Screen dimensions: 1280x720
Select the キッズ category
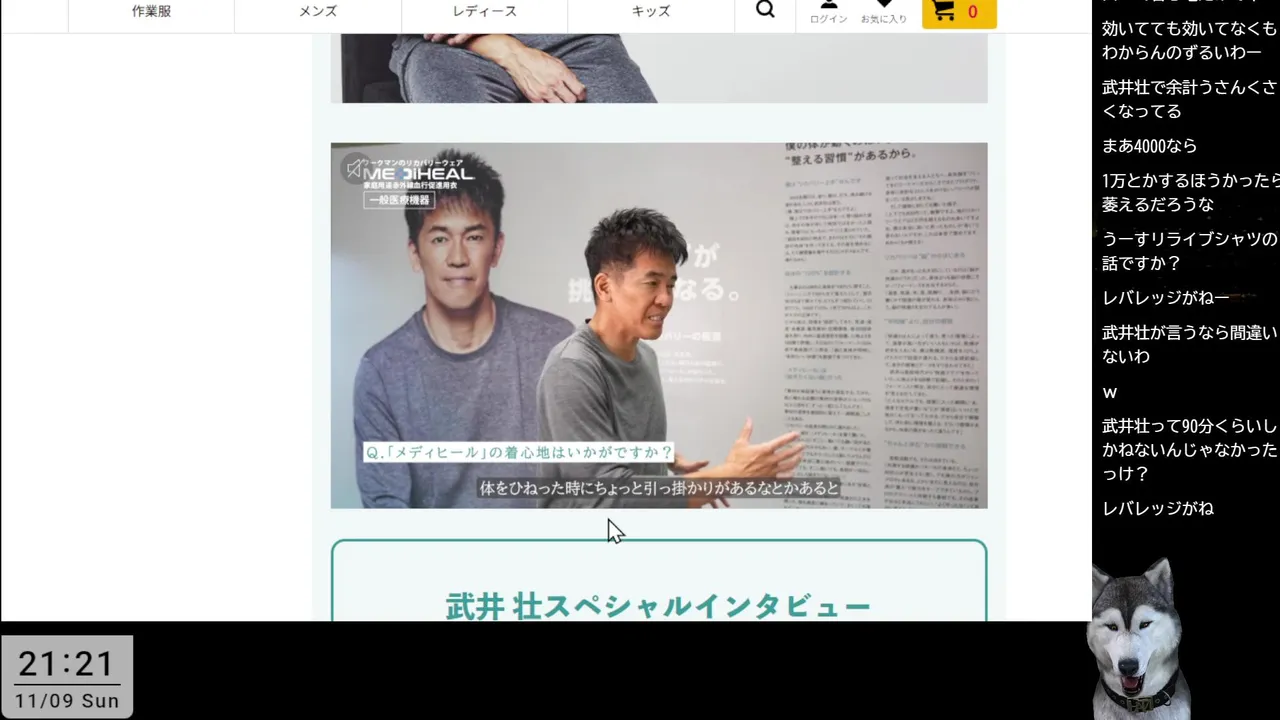(651, 12)
